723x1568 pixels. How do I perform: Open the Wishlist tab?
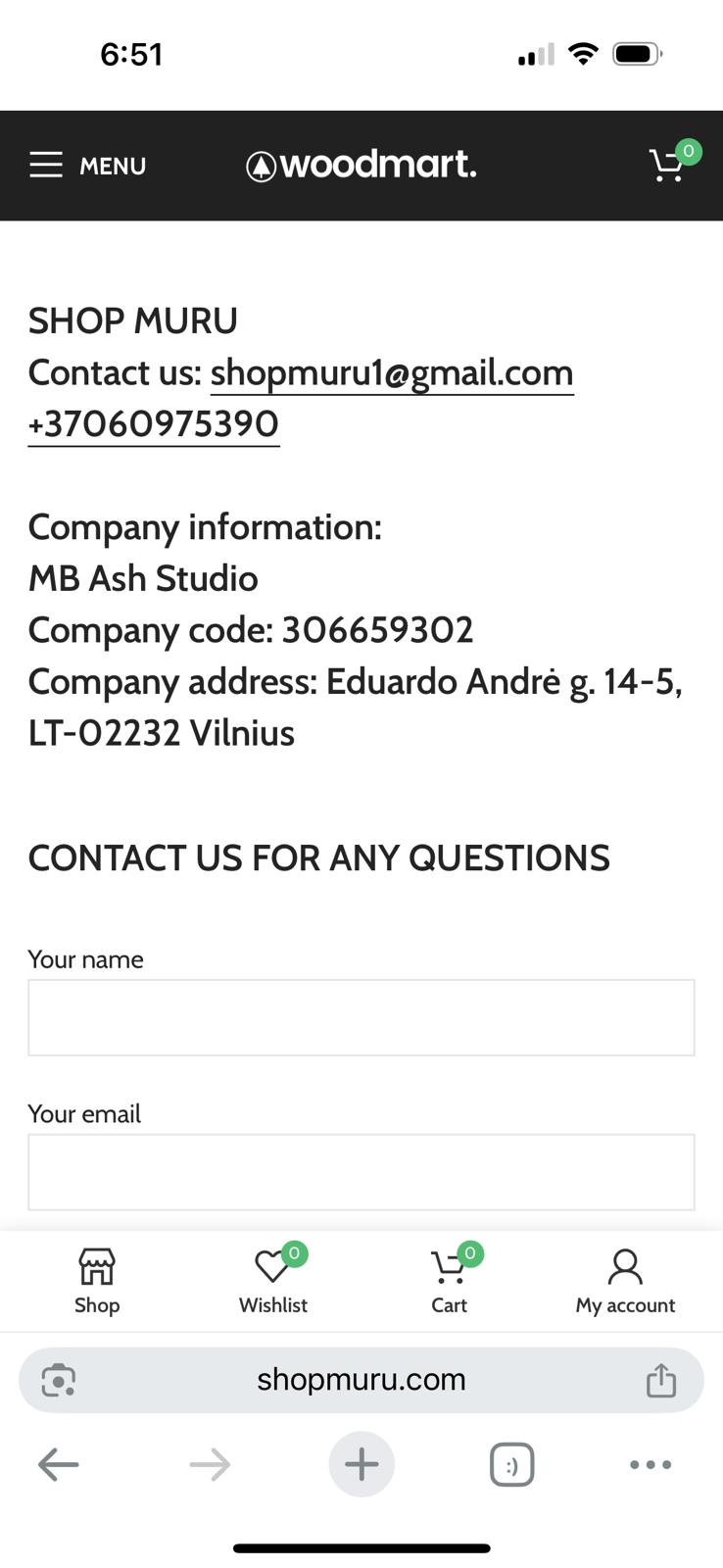click(x=273, y=1280)
